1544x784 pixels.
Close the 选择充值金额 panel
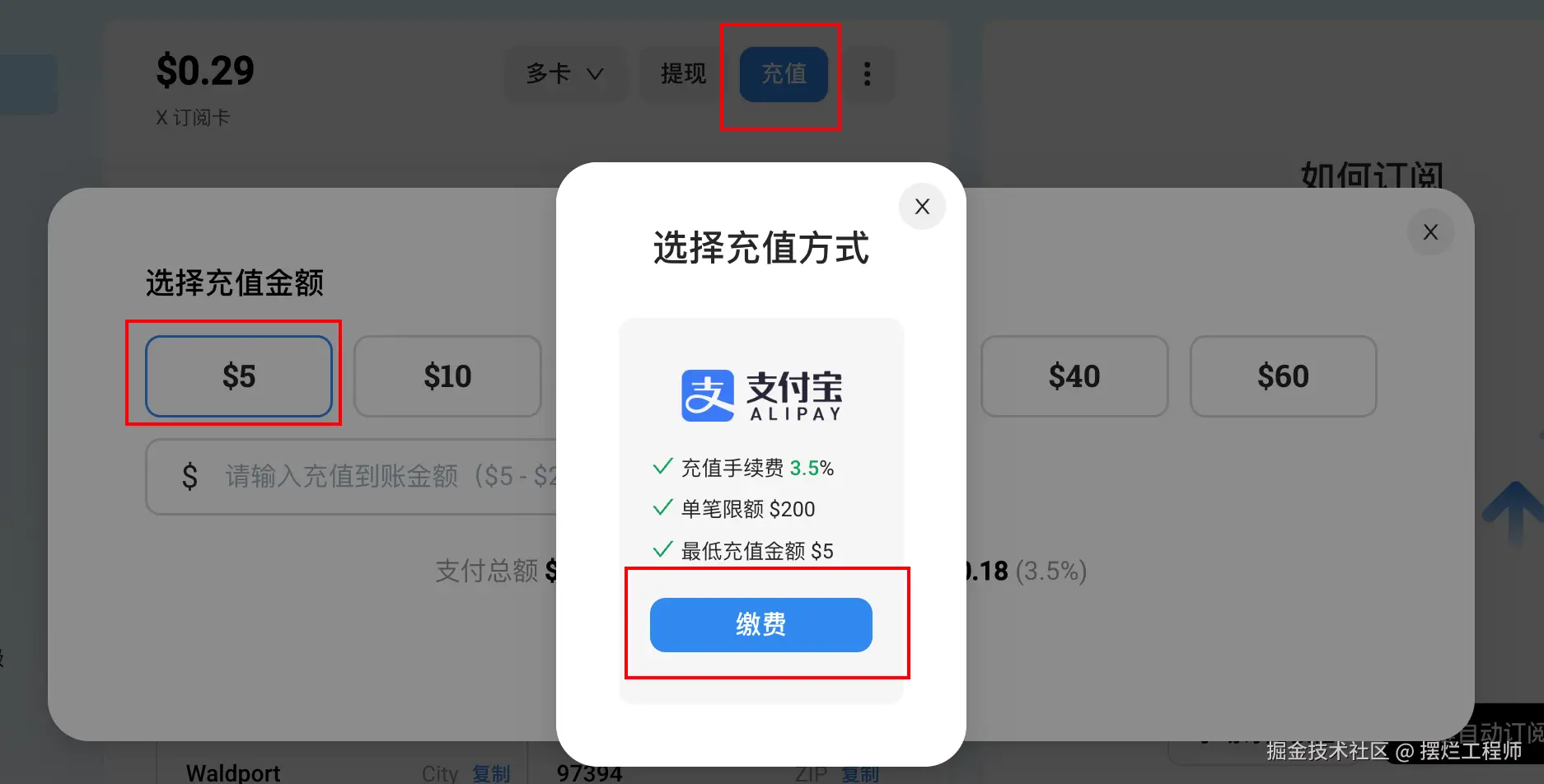[1430, 232]
